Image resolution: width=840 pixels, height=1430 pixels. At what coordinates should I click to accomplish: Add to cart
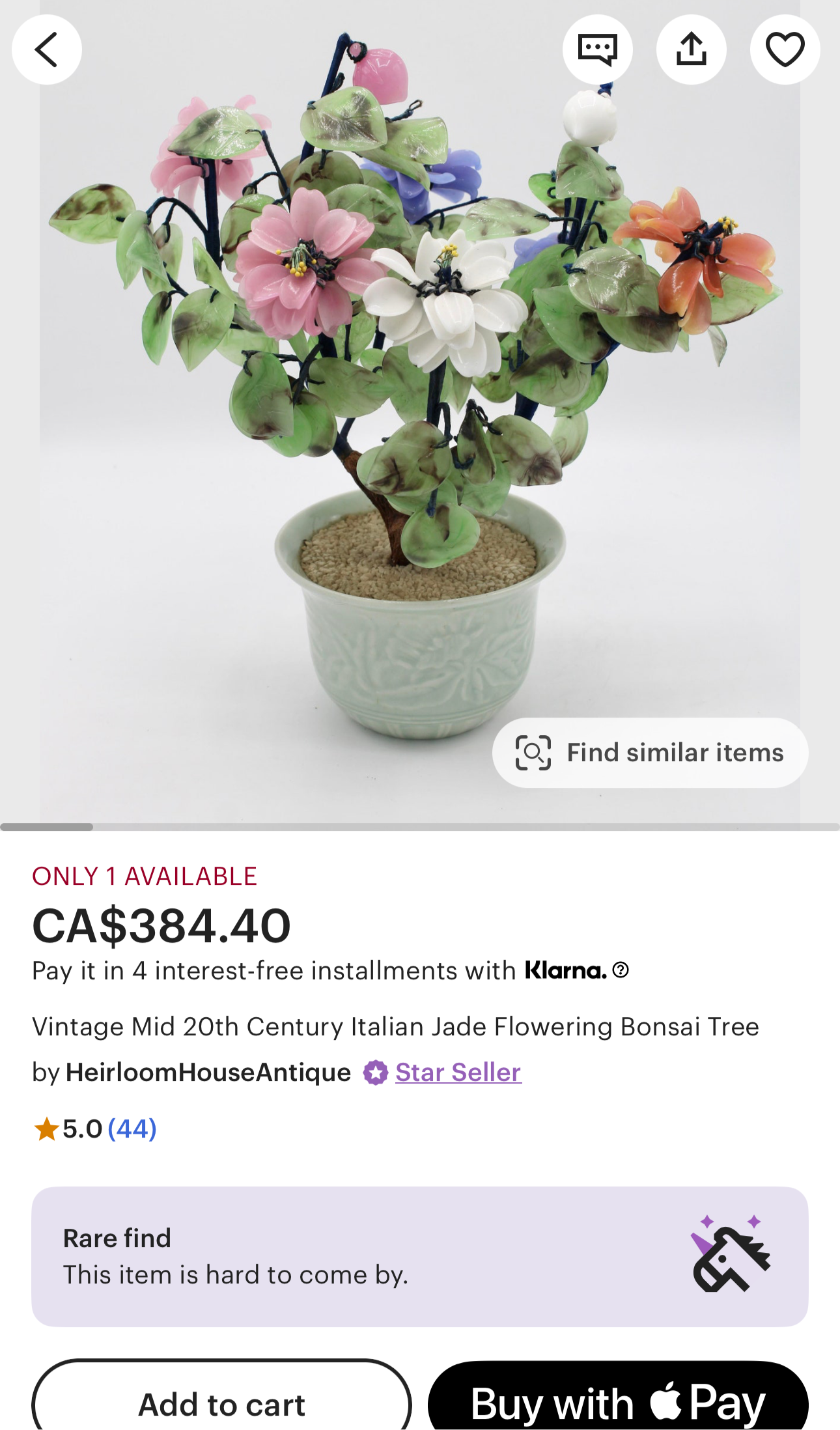point(221,1403)
